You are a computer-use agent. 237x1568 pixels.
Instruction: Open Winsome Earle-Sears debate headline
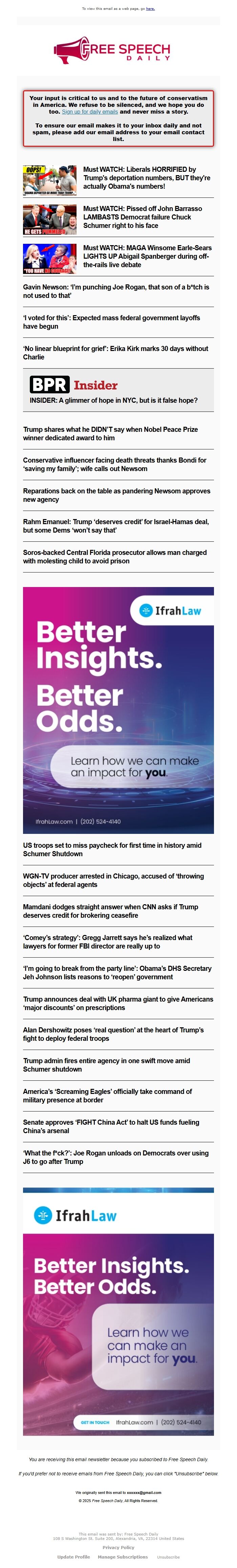coord(147,256)
